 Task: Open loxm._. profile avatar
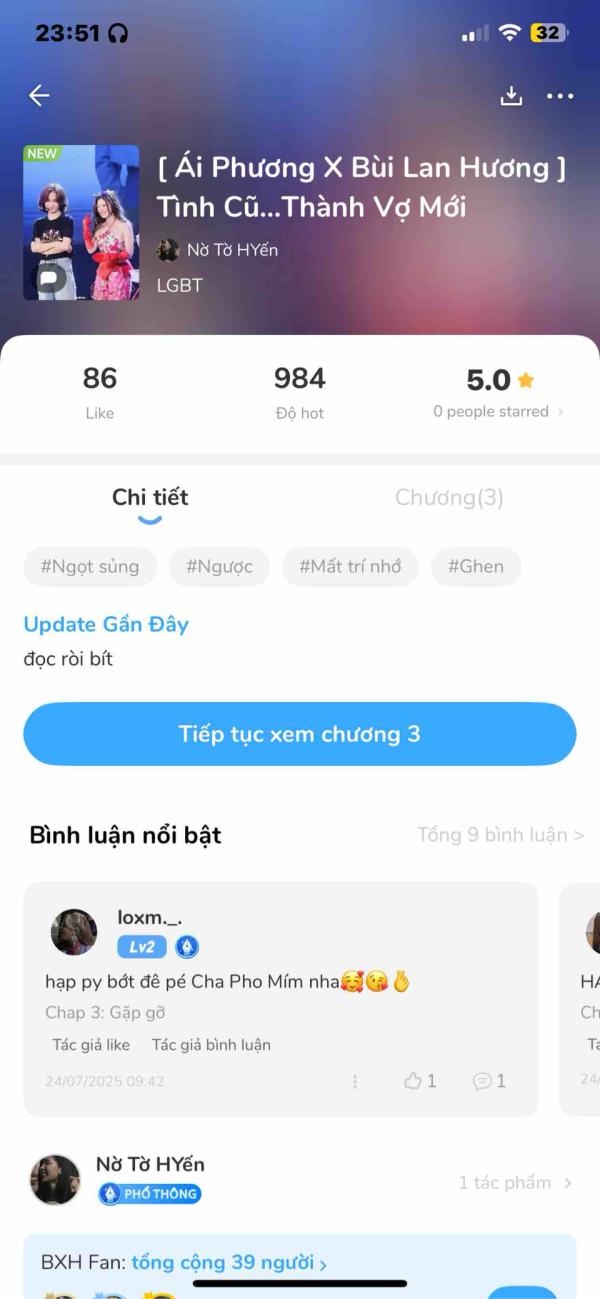(x=74, y=932)
